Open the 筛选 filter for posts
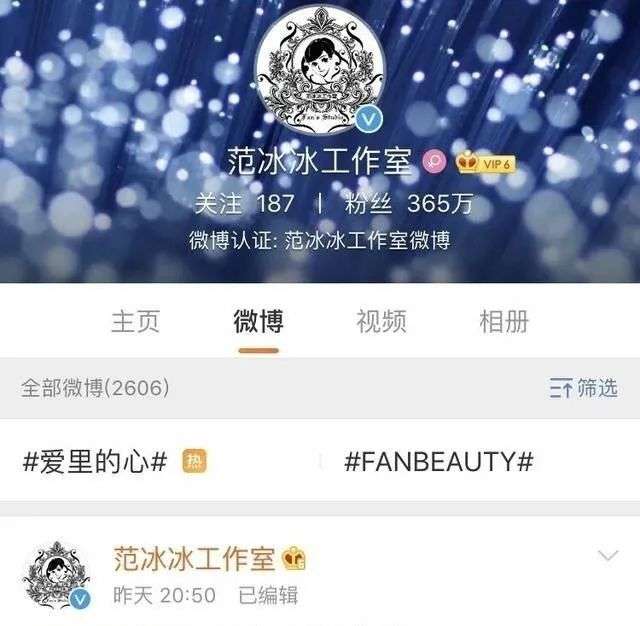 (584, 388)
